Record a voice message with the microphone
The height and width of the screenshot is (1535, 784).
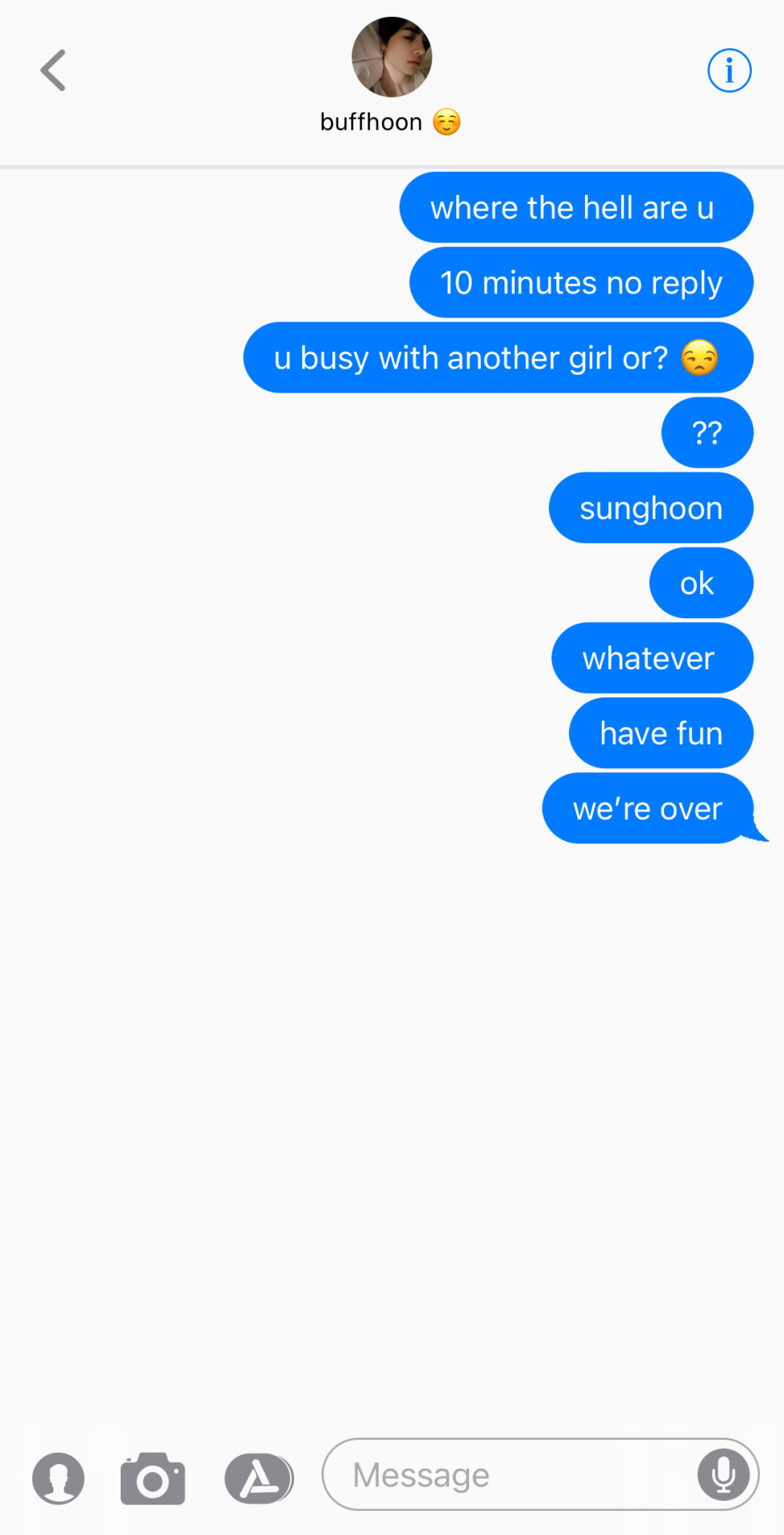click(723, 1474)
